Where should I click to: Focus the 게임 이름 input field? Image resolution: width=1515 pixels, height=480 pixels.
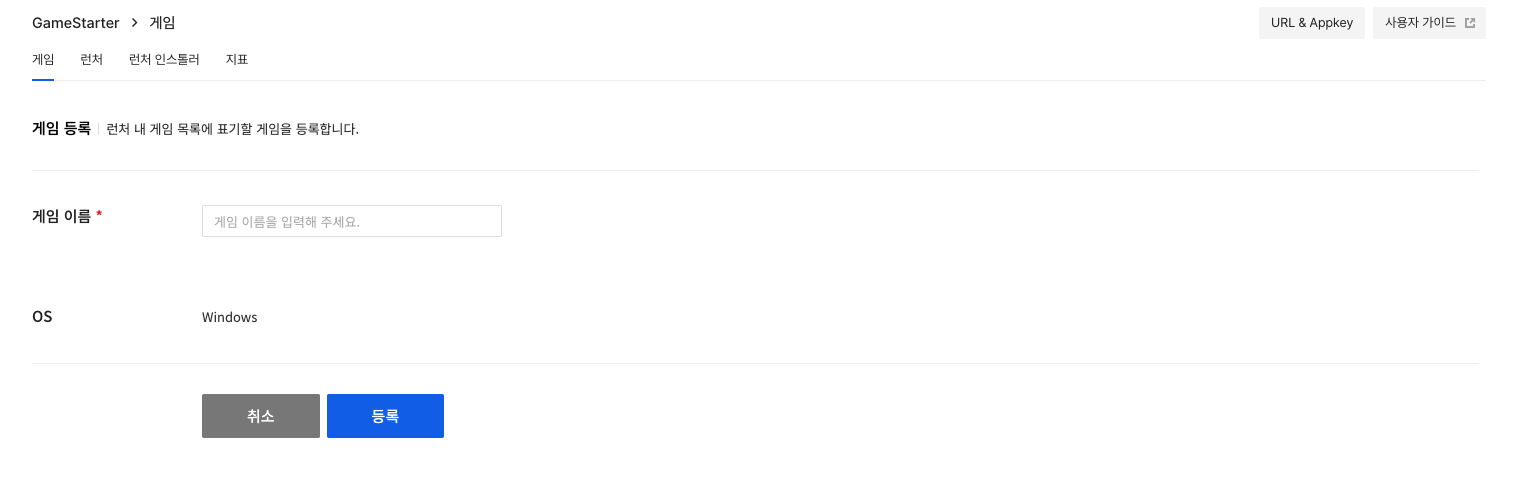tap(351, 221)
